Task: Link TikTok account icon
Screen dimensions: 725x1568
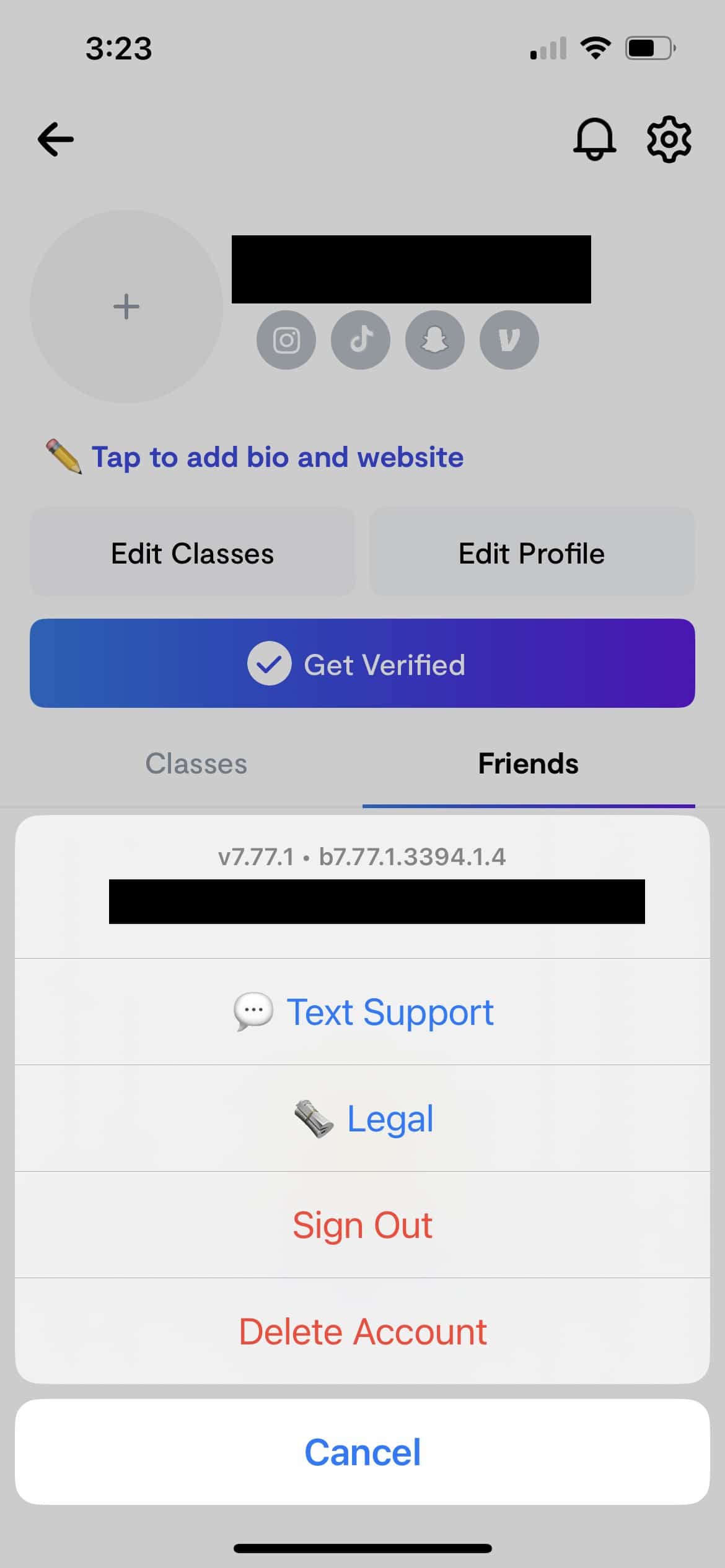Action: [361, 340]
